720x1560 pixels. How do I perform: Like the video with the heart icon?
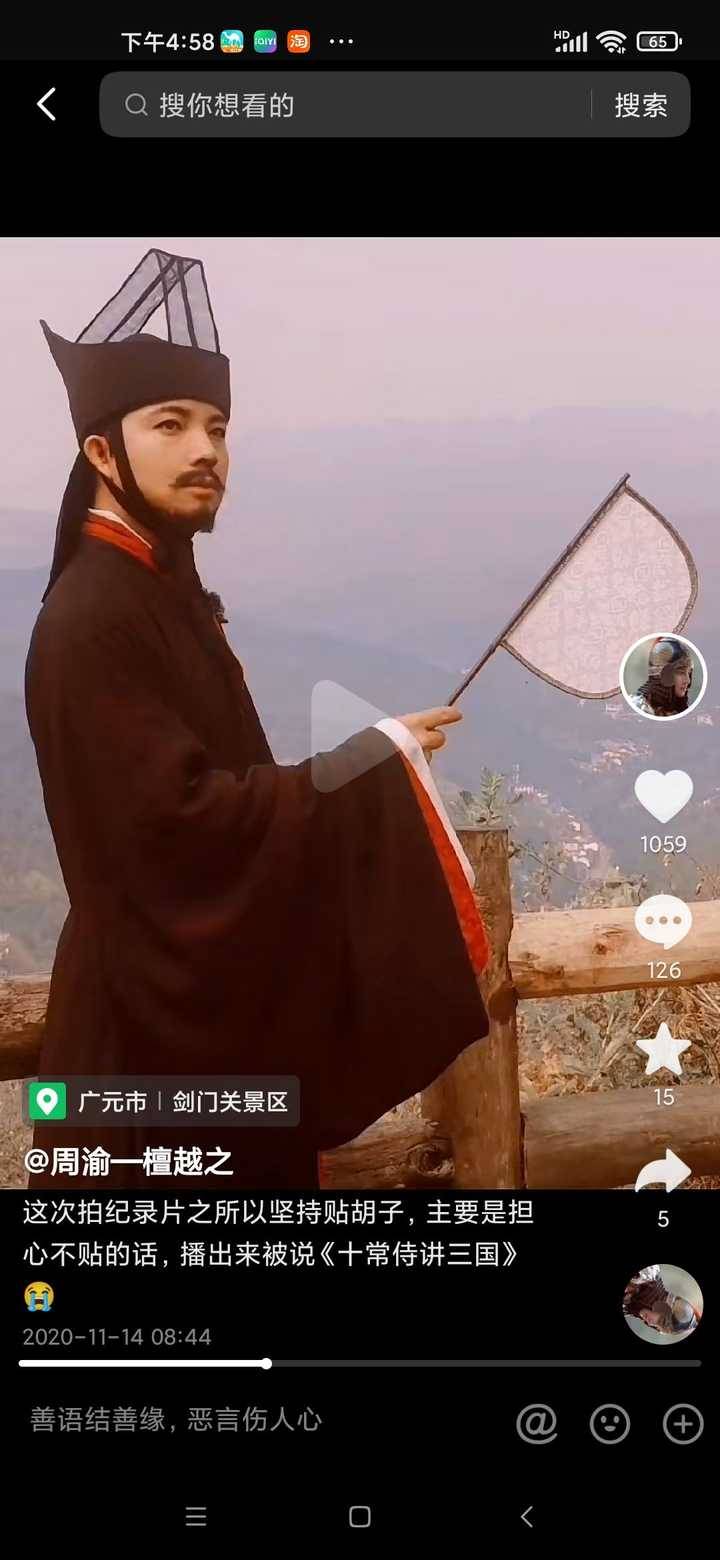pos(663,798)
